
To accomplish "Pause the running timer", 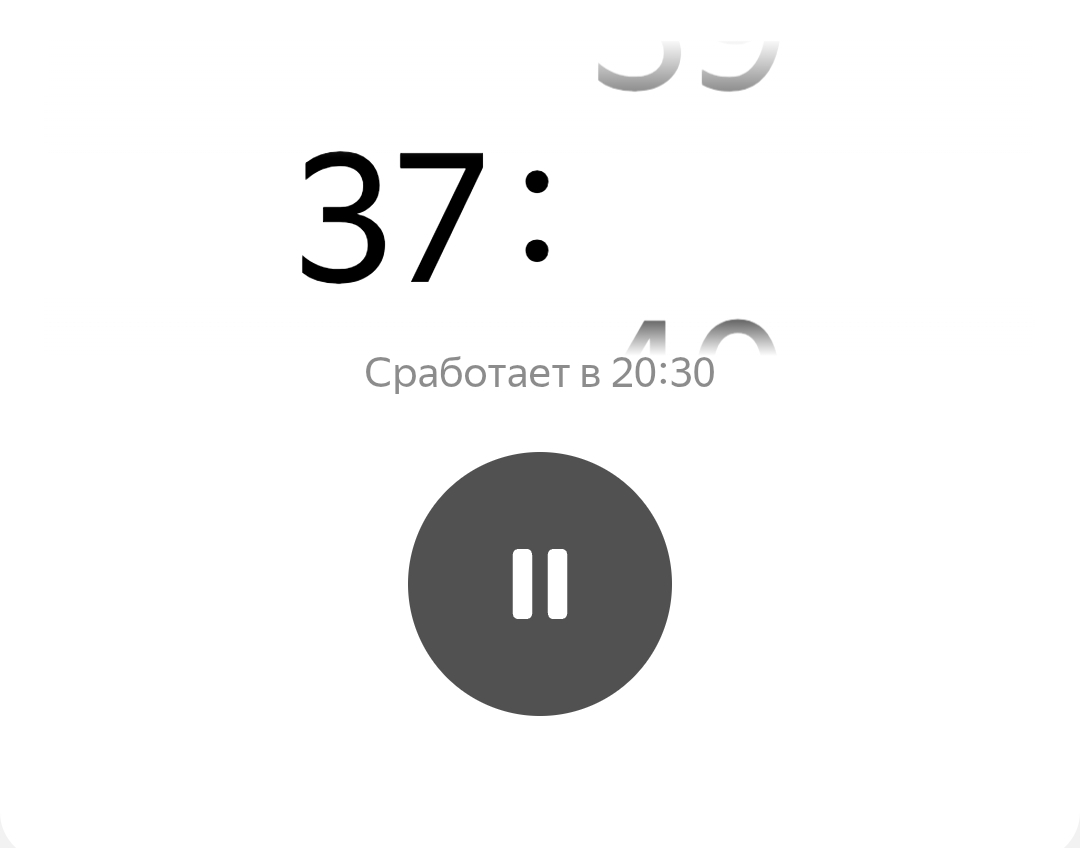I will pyautogui.click(x=540, y=584).
